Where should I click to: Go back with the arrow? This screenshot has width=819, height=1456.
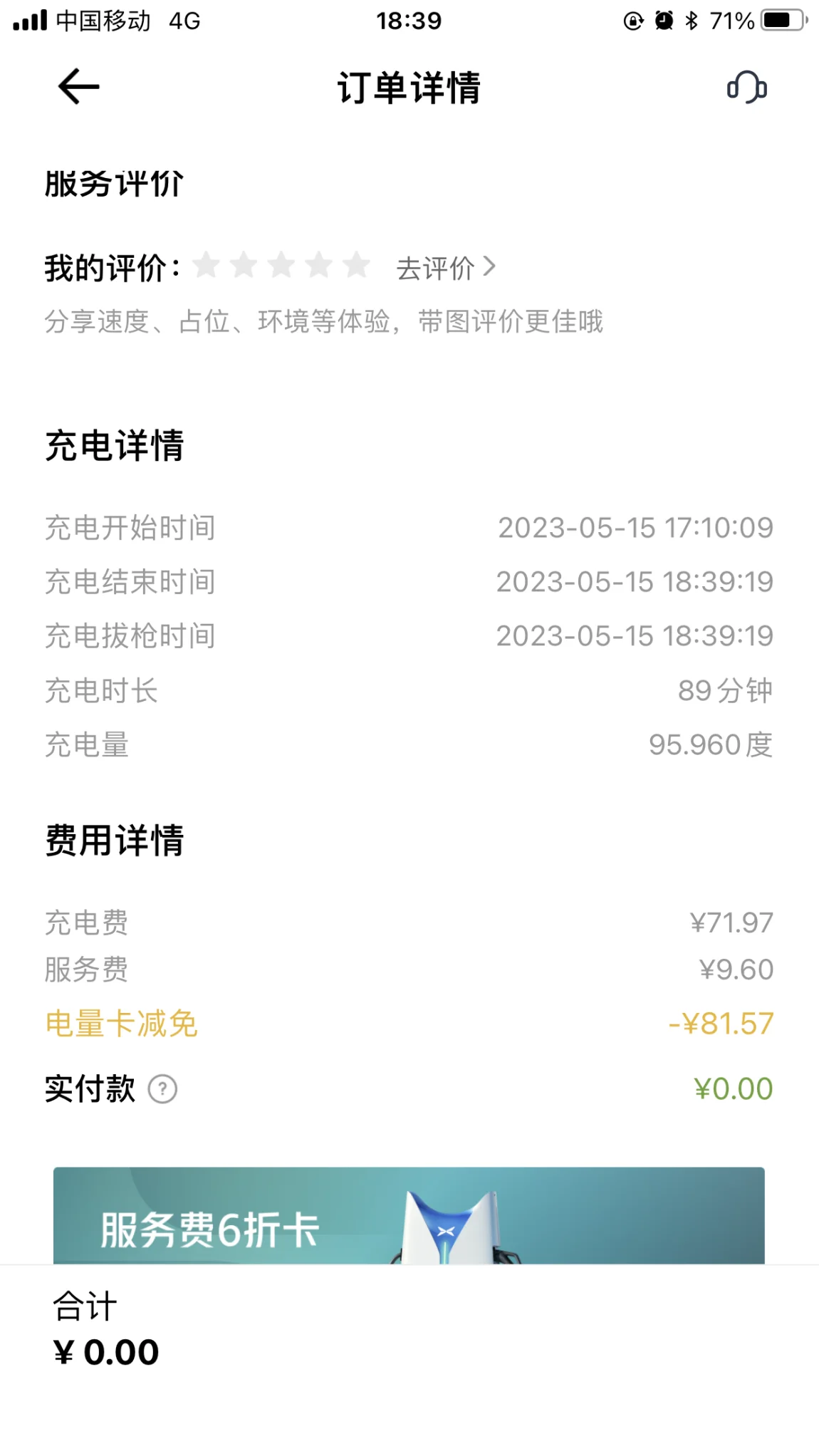point(78,87)
